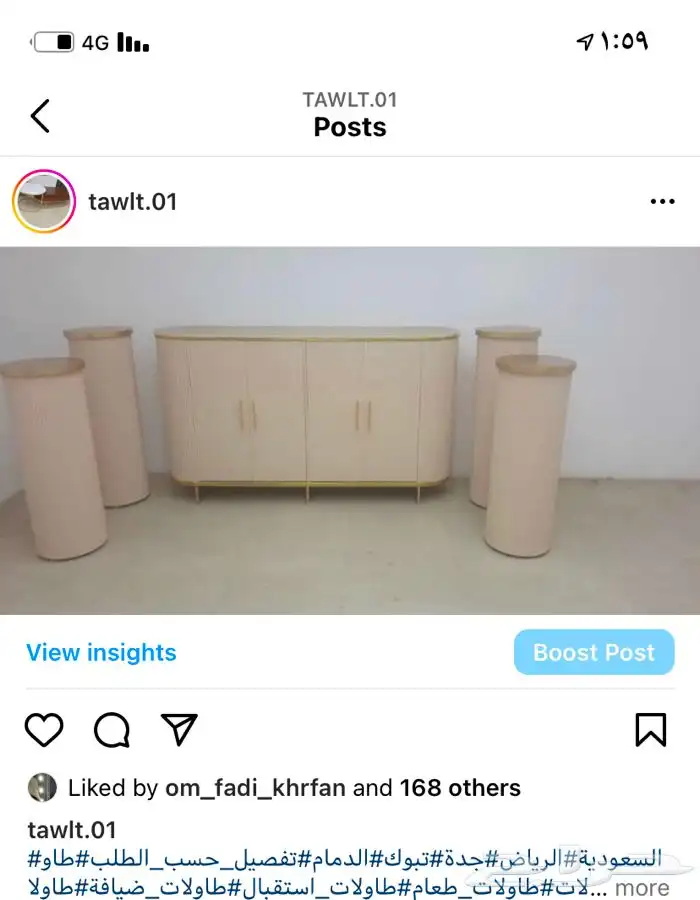Viewport: 700px width, 900px height.
Task: View insights for this post
Action: coord(101,653)
